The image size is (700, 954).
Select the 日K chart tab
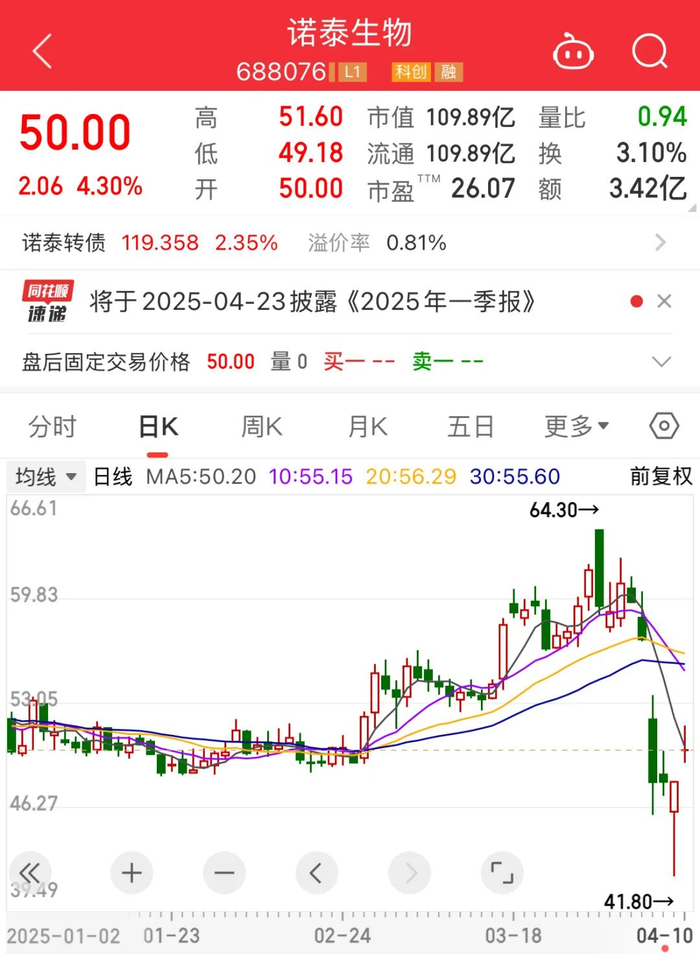pyautogui.click(x=158, y=427)
